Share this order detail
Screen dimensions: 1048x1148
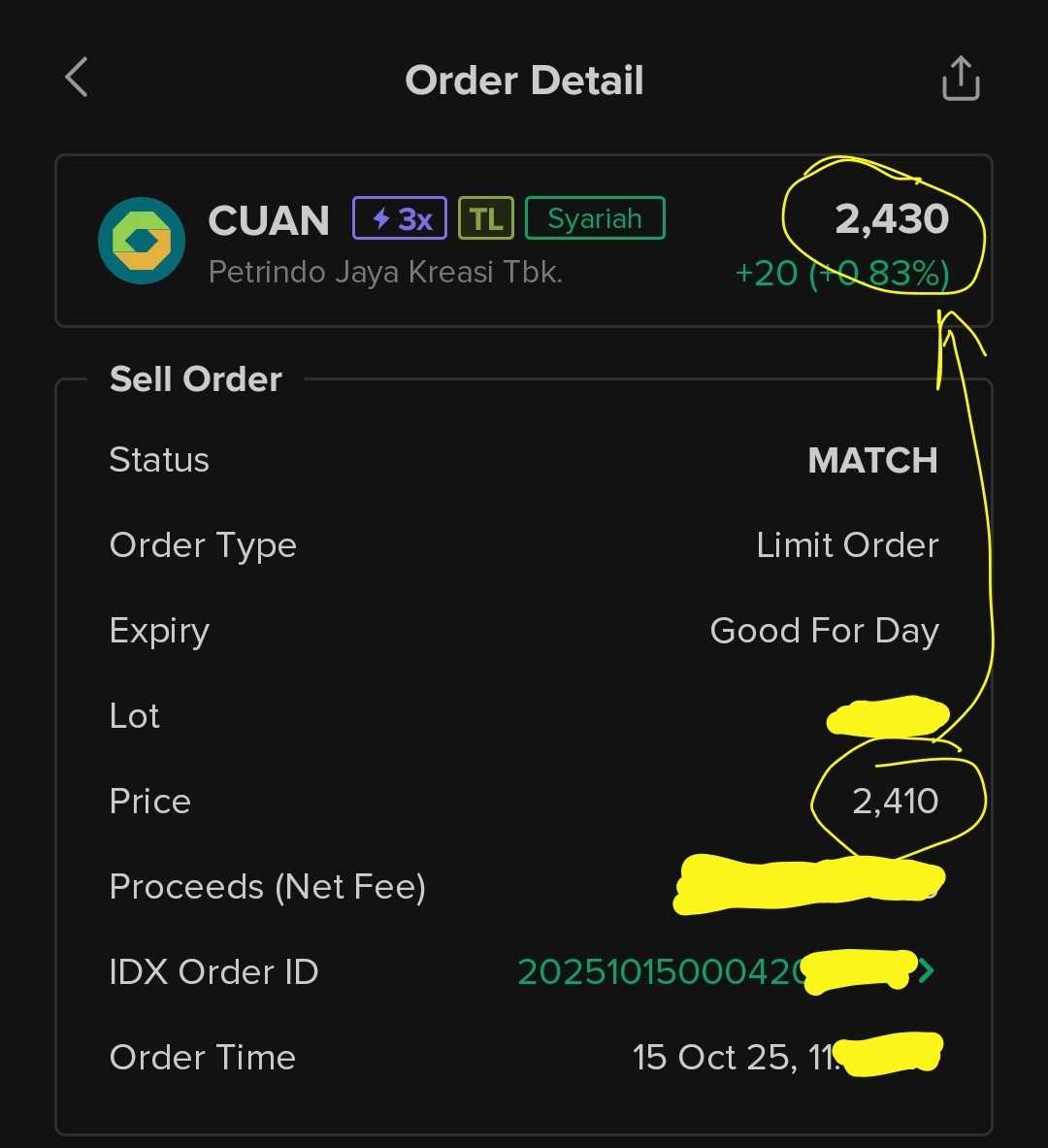[961, 79]
